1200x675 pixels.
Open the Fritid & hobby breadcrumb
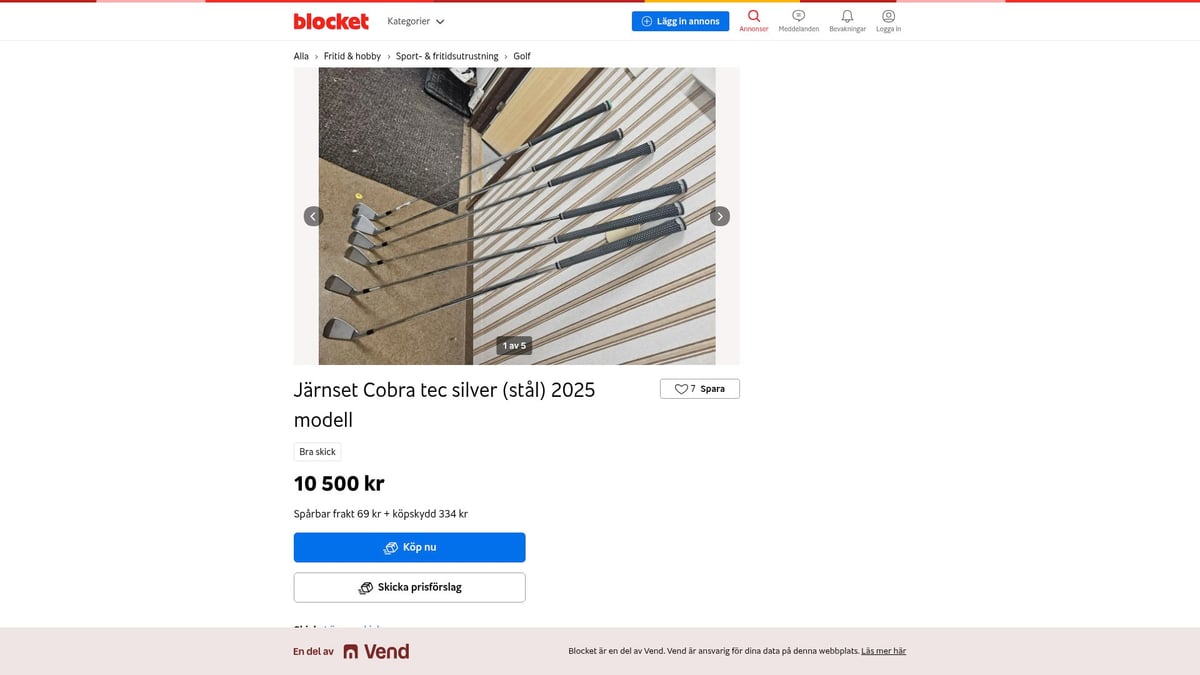click(352, 56)
